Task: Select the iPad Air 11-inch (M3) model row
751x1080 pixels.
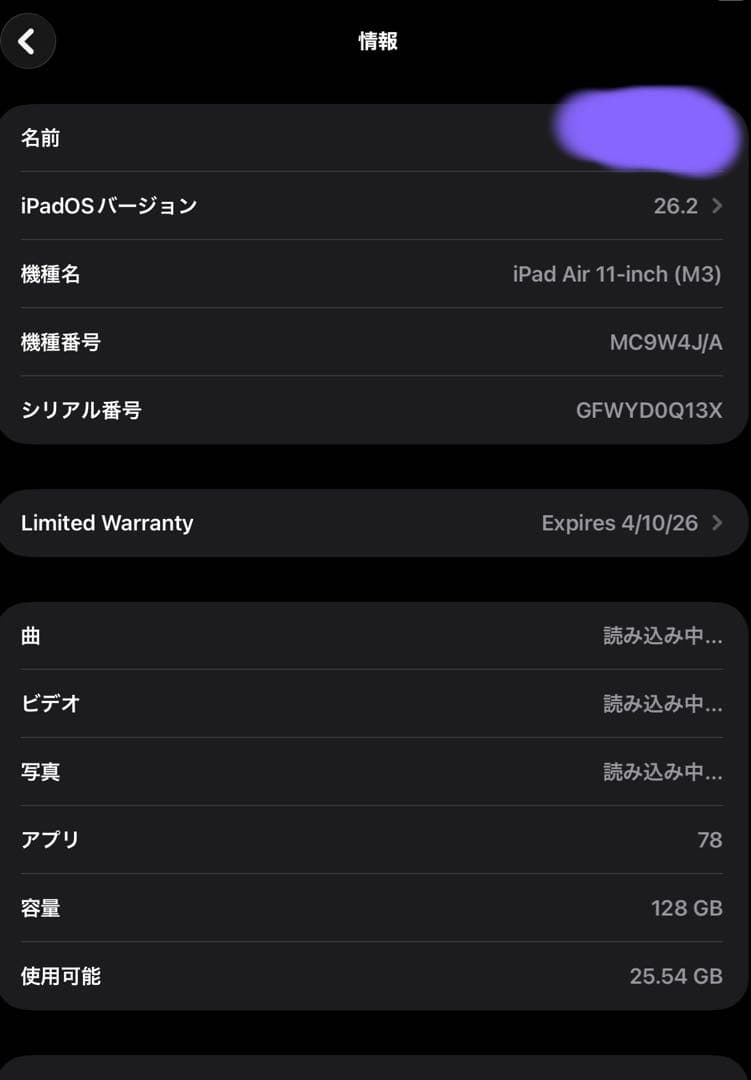Action: coord(375,274)
